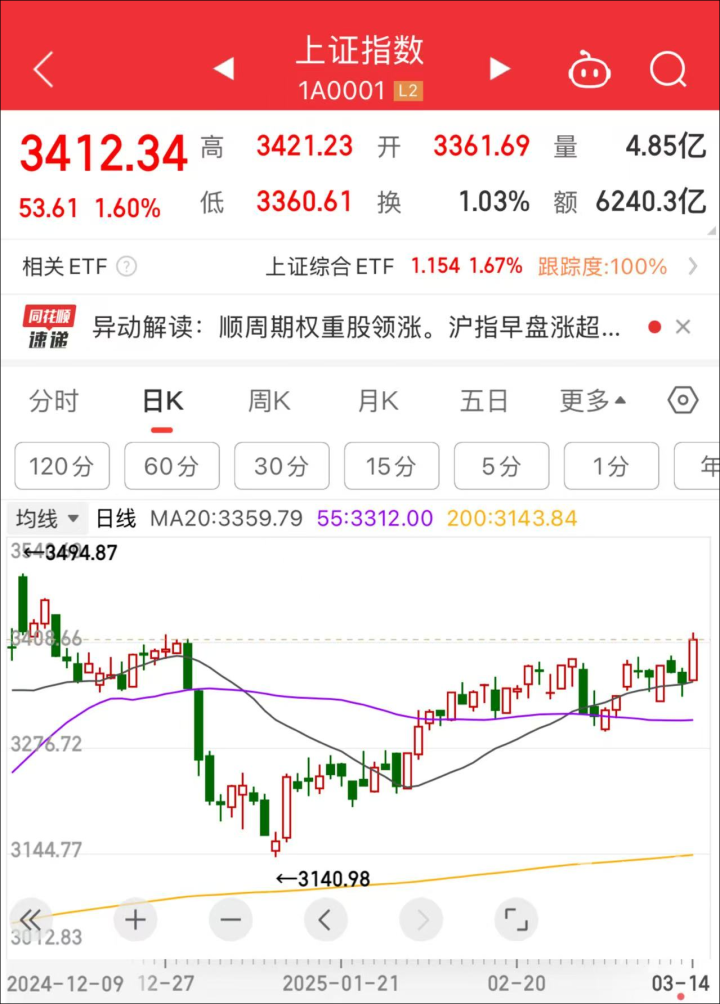Open search from the header
The width and height of the screenshot is (720, 1004).
pyautogui.click(x=668, y=69)
